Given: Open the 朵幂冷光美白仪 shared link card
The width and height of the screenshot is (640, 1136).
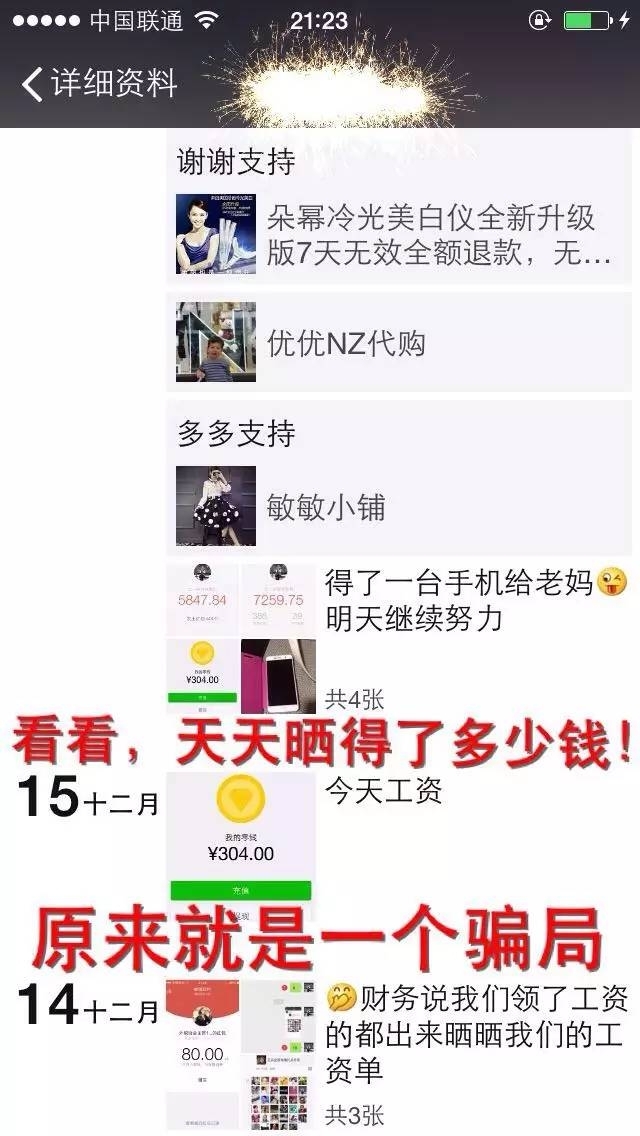Looking at the screenshot, I should [400, 235].
